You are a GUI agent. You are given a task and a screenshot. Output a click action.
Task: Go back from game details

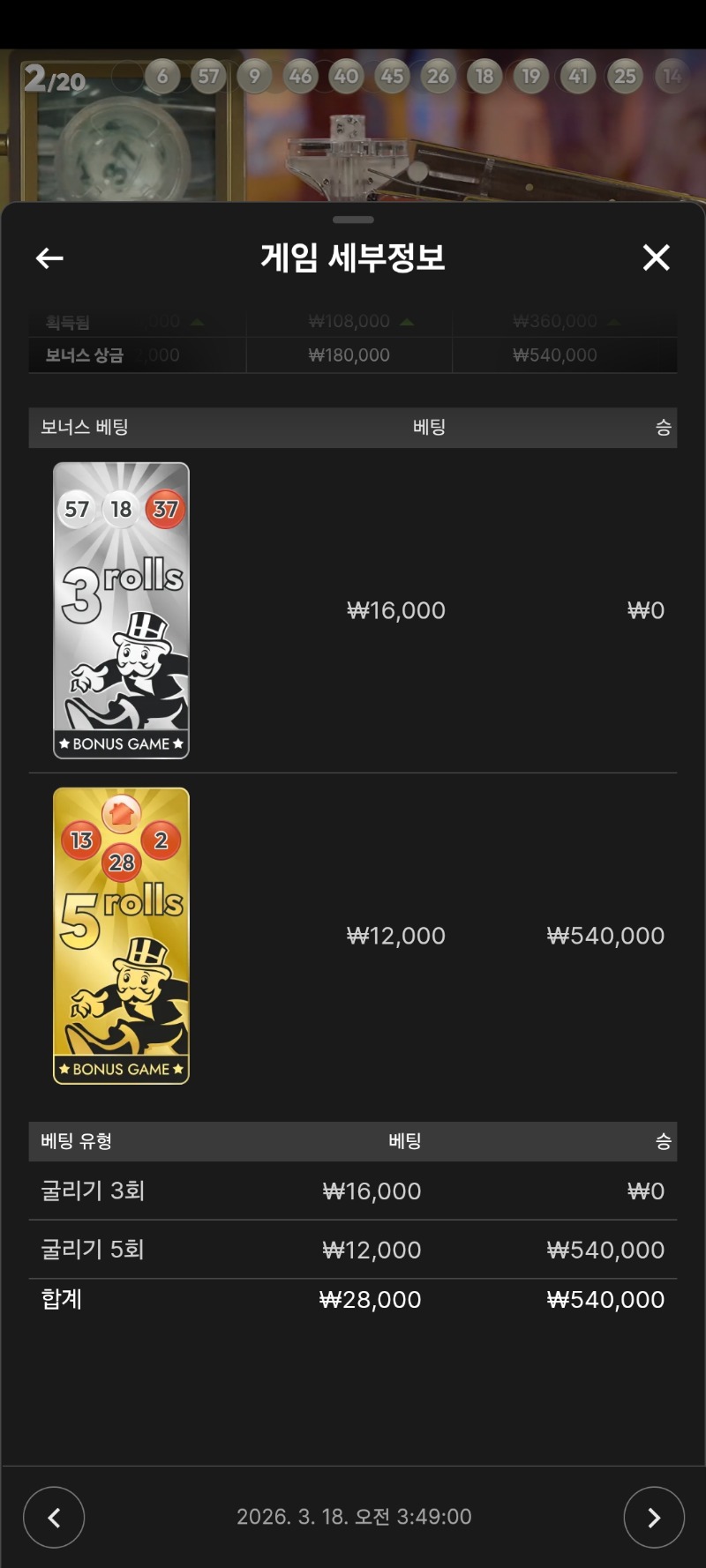tap(49, 258)
